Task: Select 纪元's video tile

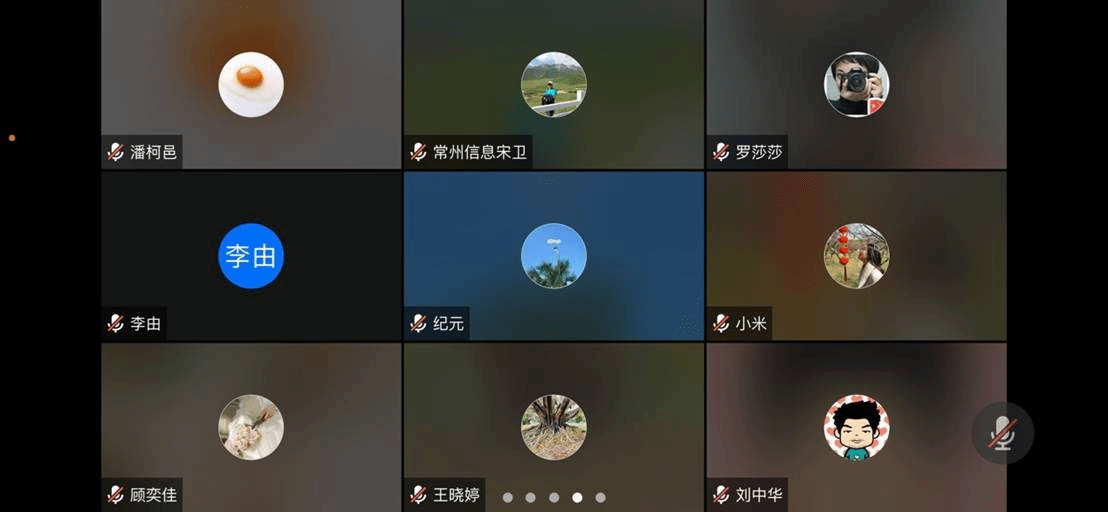Action: click(553, 256)
